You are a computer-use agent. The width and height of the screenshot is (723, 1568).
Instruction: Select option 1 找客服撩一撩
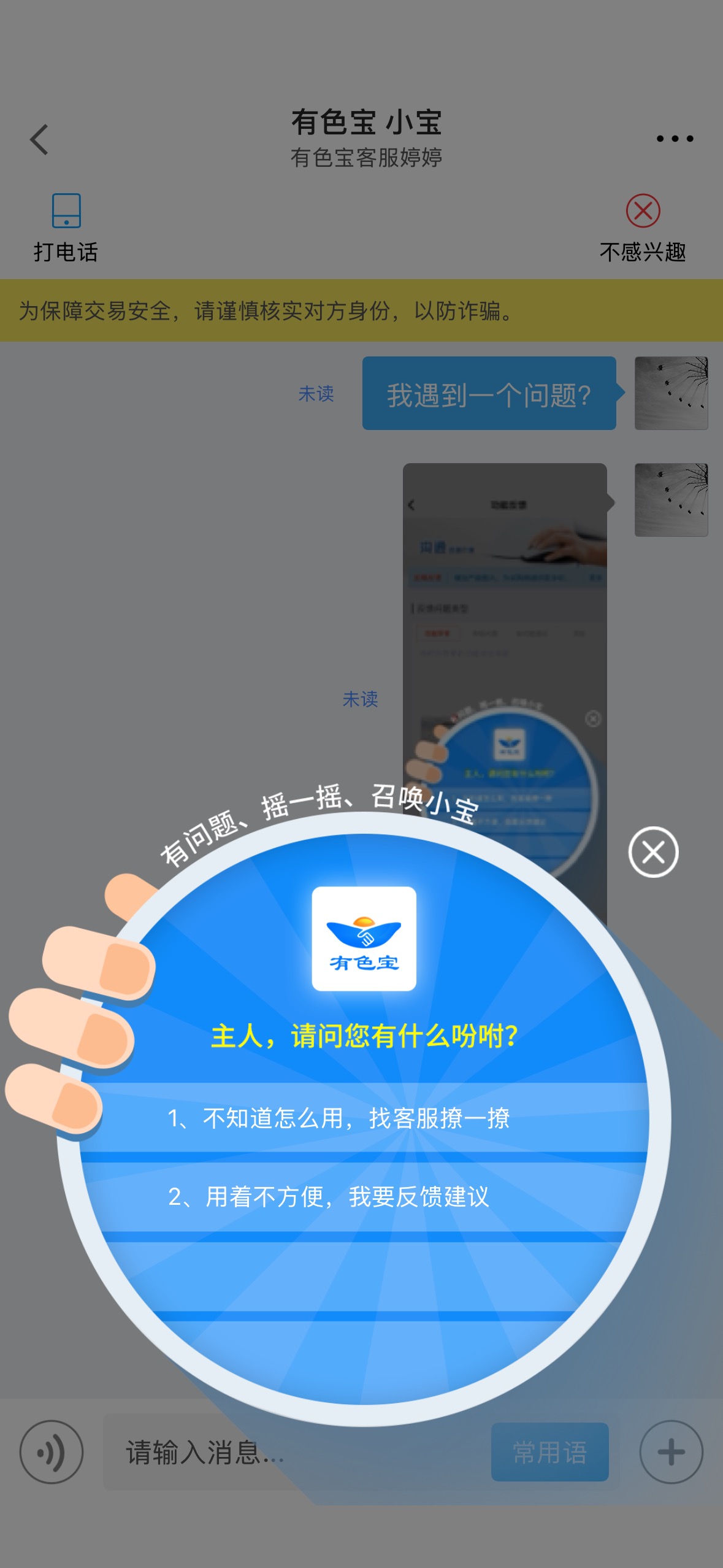[364, 1118]
